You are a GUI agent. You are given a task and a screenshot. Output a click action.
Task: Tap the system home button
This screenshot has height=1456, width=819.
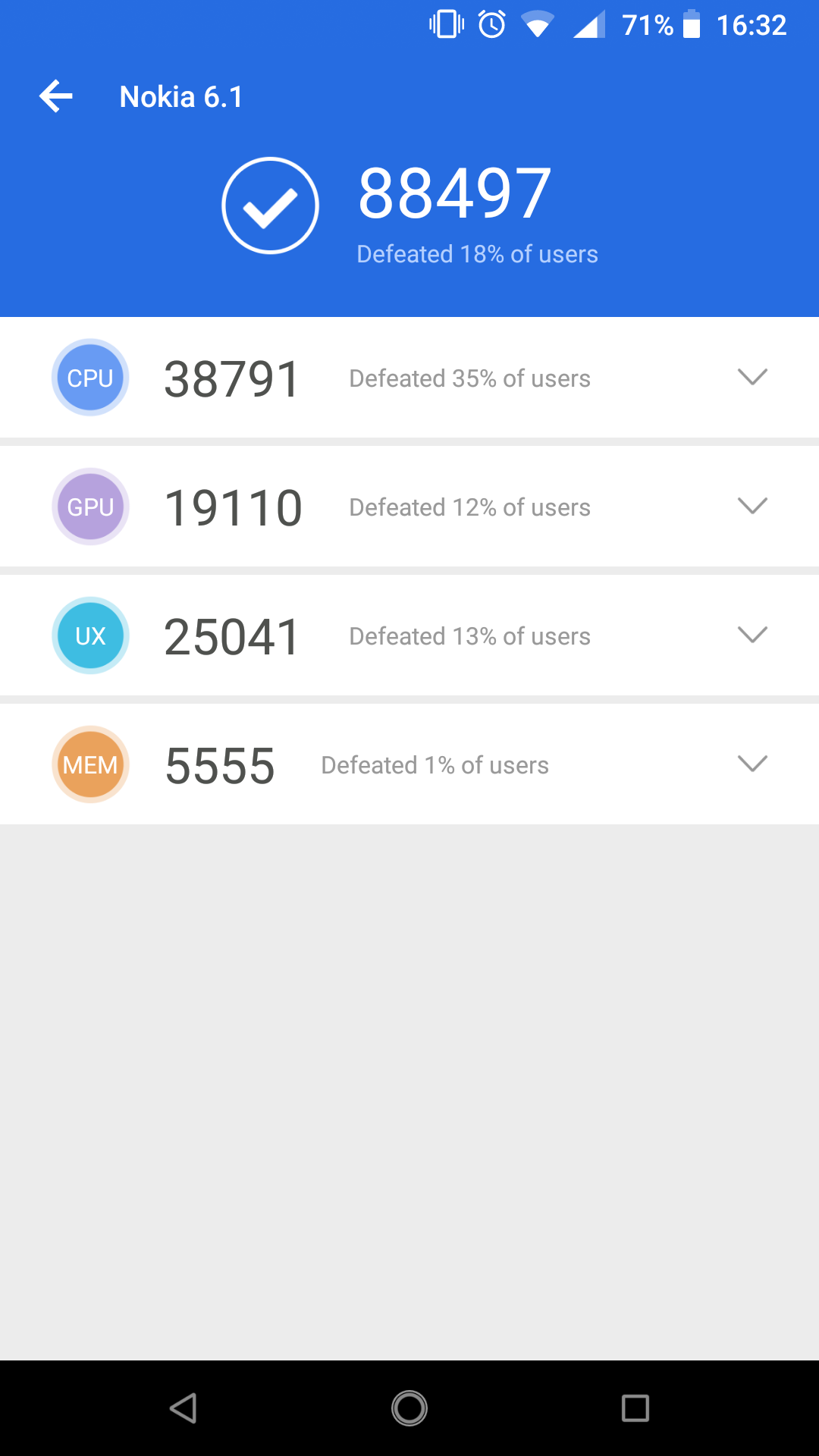point(409,1408)
